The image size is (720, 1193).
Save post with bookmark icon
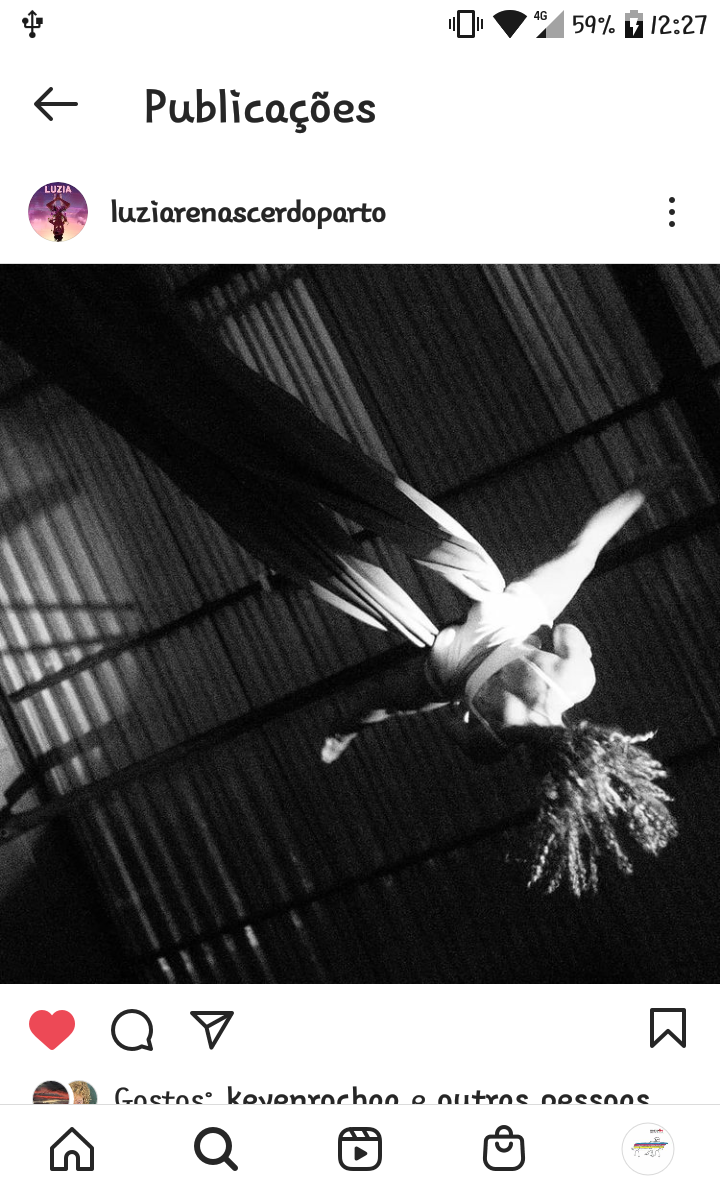667,1028
